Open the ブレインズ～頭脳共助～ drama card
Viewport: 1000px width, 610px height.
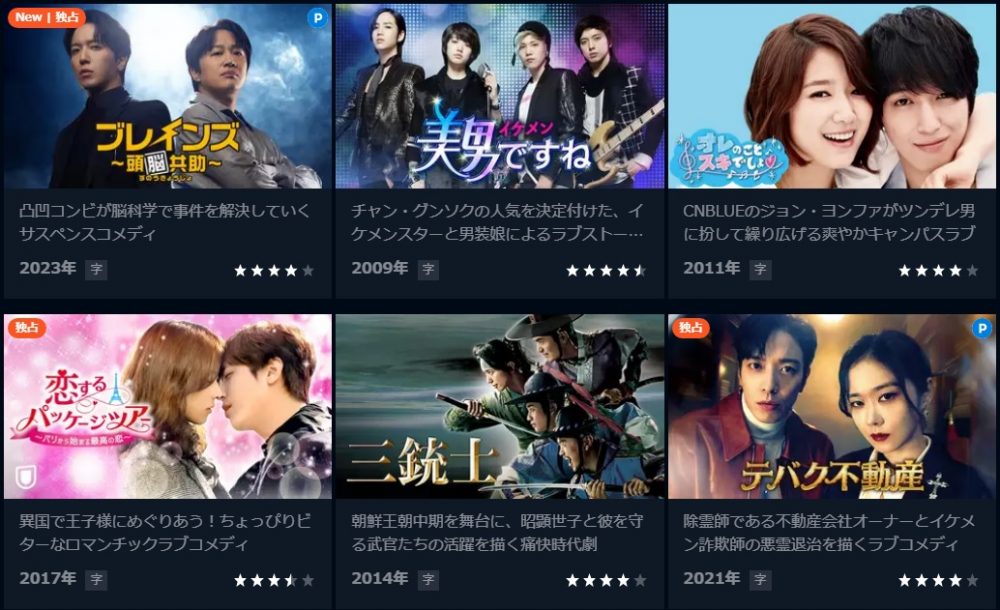coord(167,97)
